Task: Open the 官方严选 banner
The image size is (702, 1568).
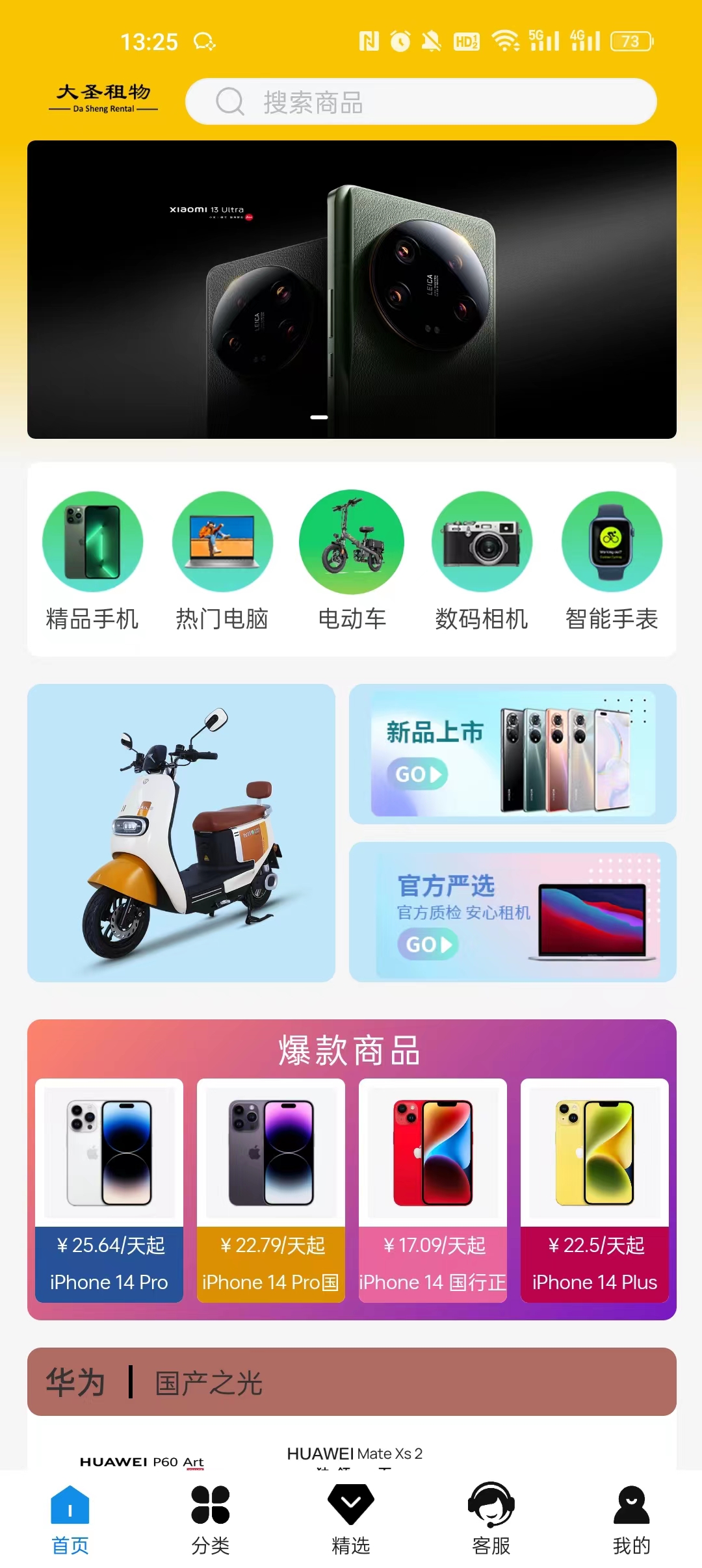Action: pyautogui.click(x=512, y=911)
